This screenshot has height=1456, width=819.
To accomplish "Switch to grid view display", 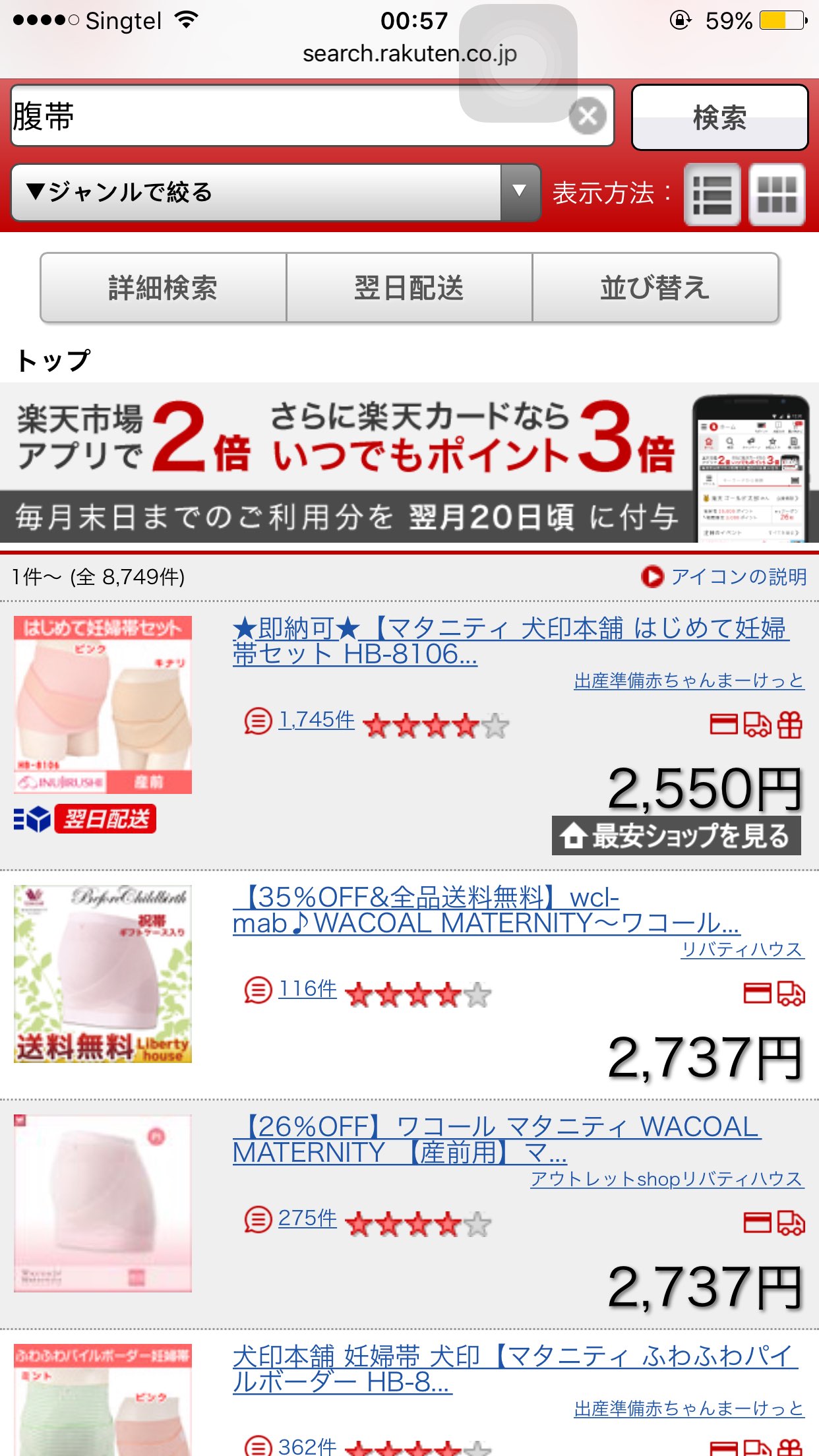I will coord(777,195).
